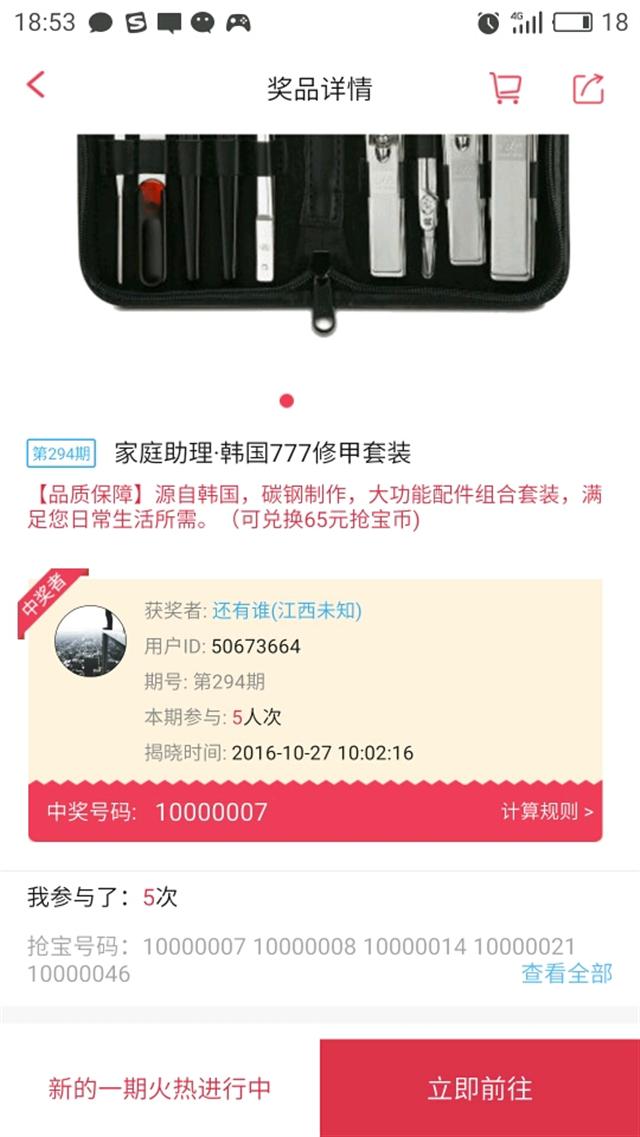Image resolution: width=640 pixels, height=1137 pixels.
Task: Tap 查看全部 to see all numbers
Action: [567, 973]
